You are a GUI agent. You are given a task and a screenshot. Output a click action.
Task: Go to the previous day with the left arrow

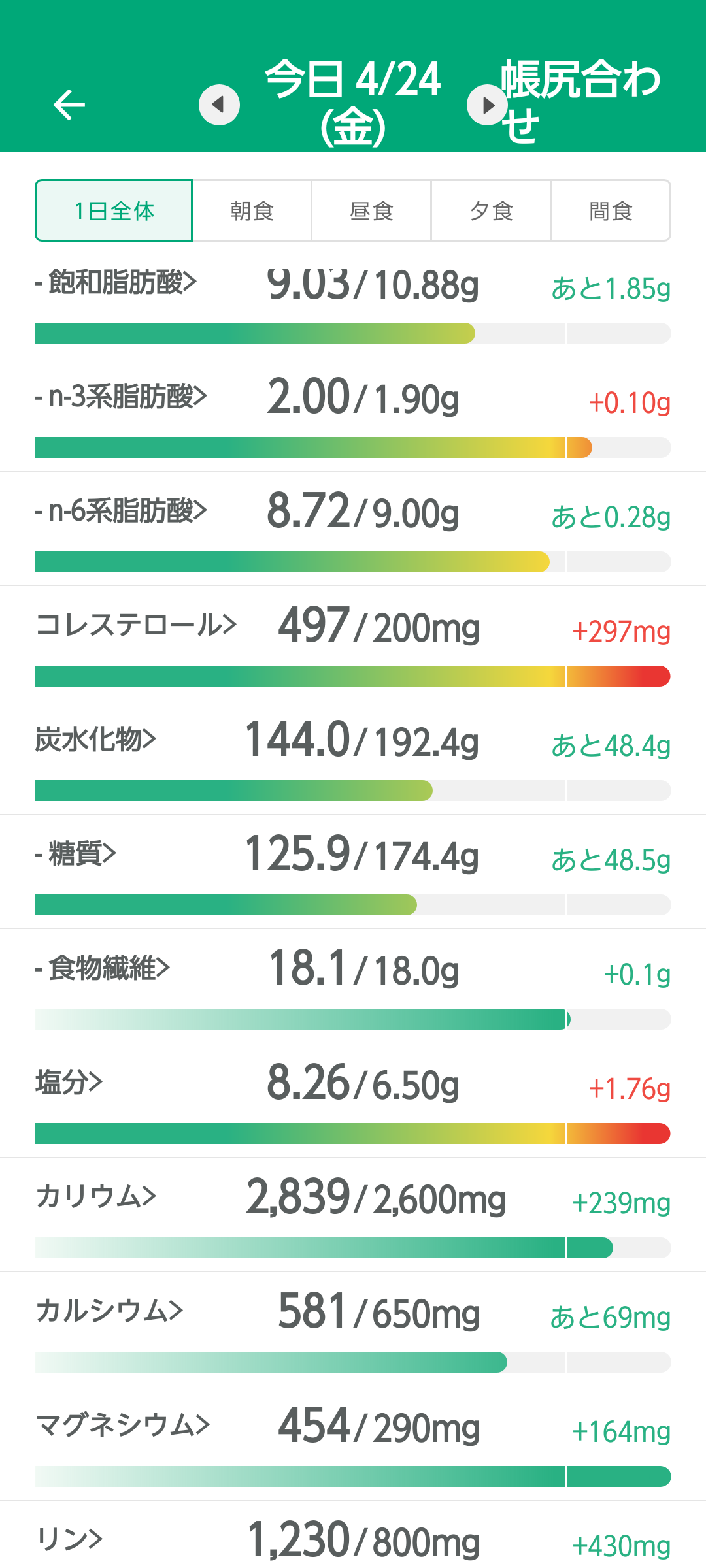point(220,105)
